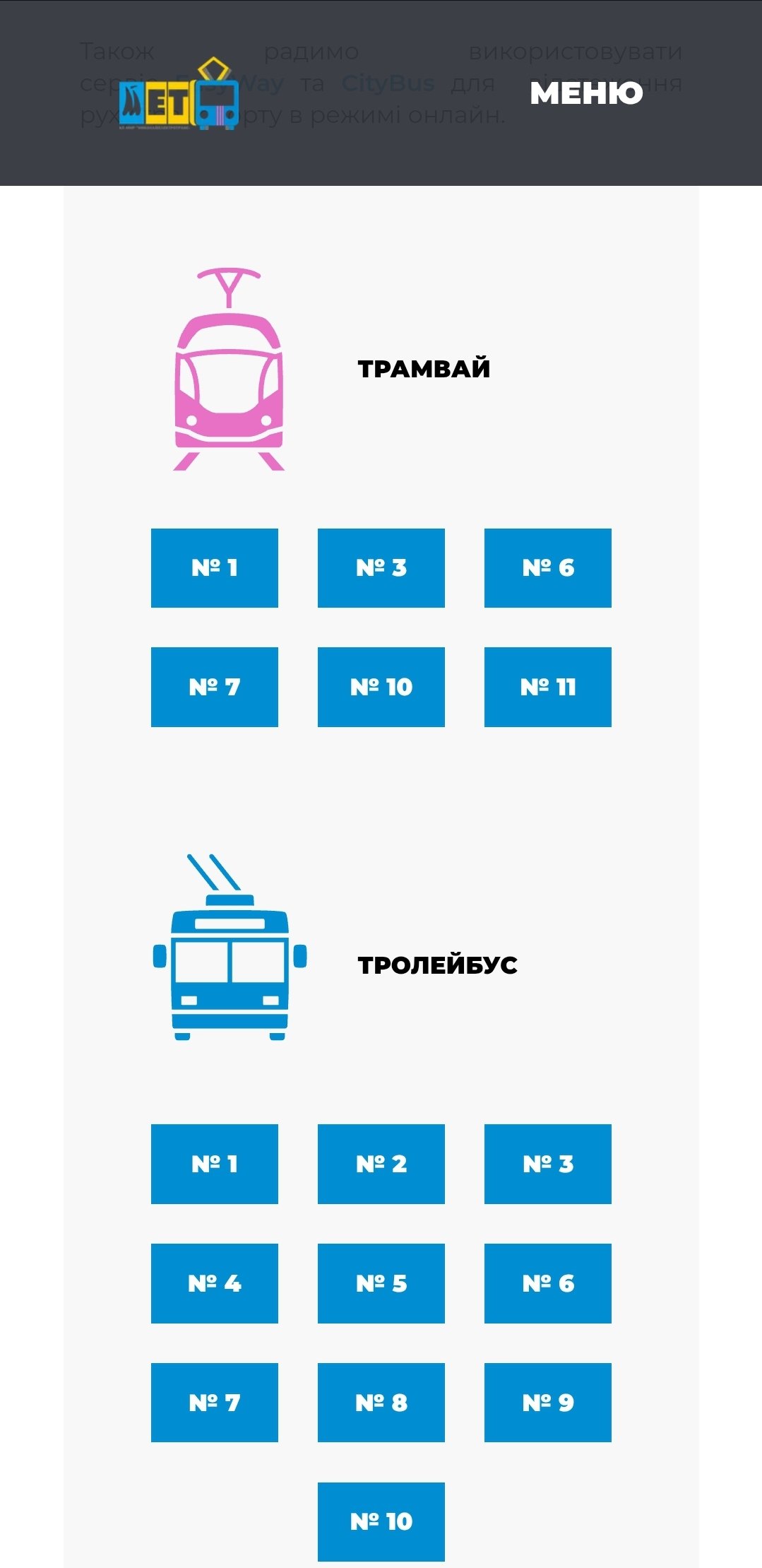Choose trolleybus route № 10
This screenshot has width=762, height=1568.
coord(381,1521)
